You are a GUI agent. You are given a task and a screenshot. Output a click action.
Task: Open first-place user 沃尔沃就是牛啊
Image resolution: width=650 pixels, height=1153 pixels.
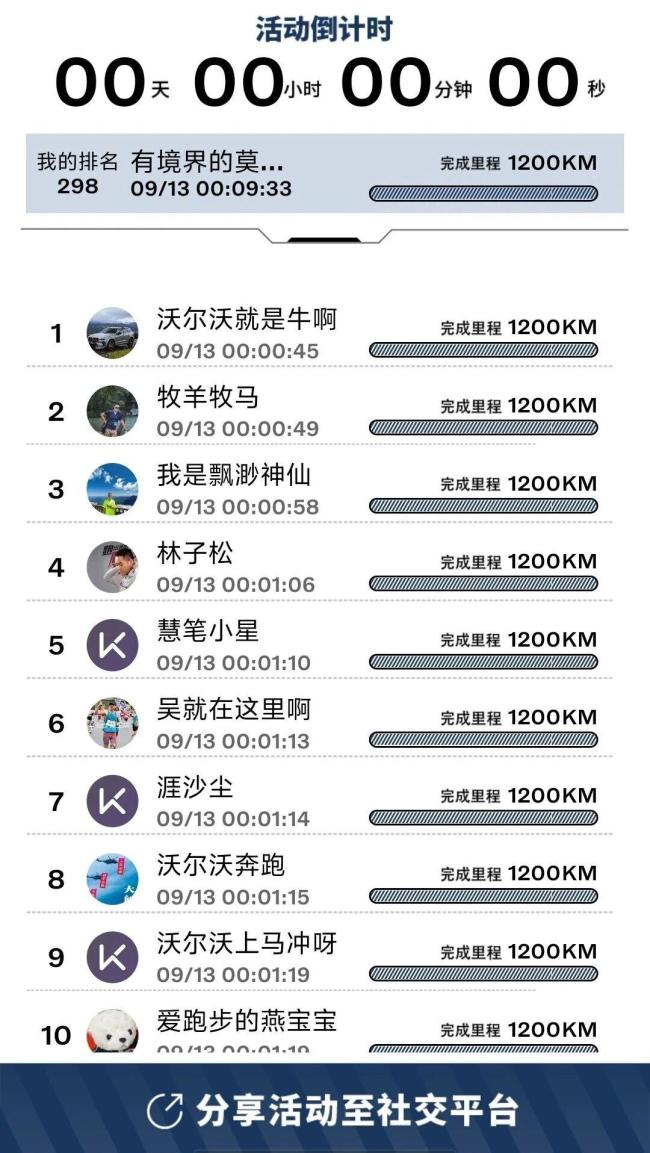tap(324, 333)
